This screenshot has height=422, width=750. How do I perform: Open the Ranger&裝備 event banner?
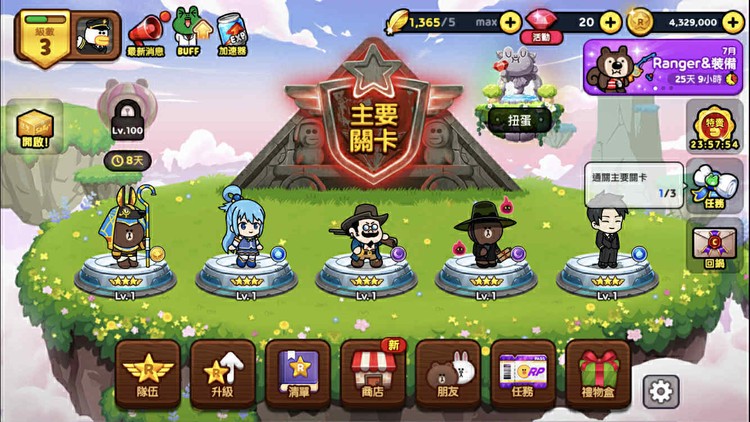tap(662, 67)
